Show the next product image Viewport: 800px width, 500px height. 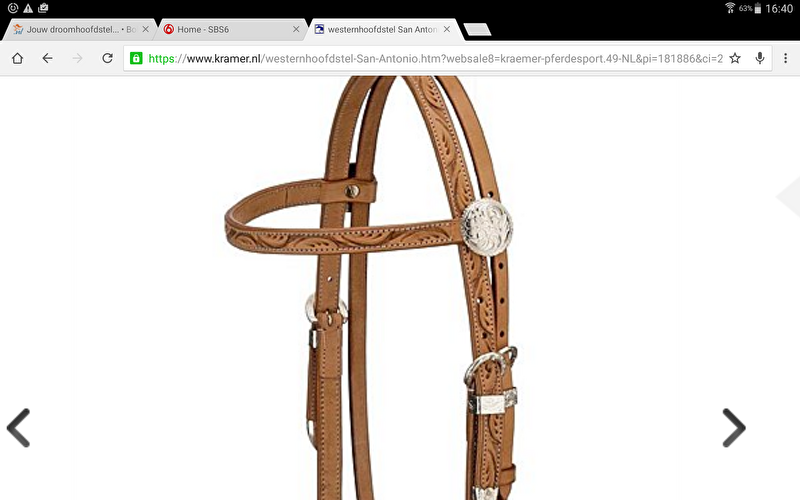(x=733, y=427)
